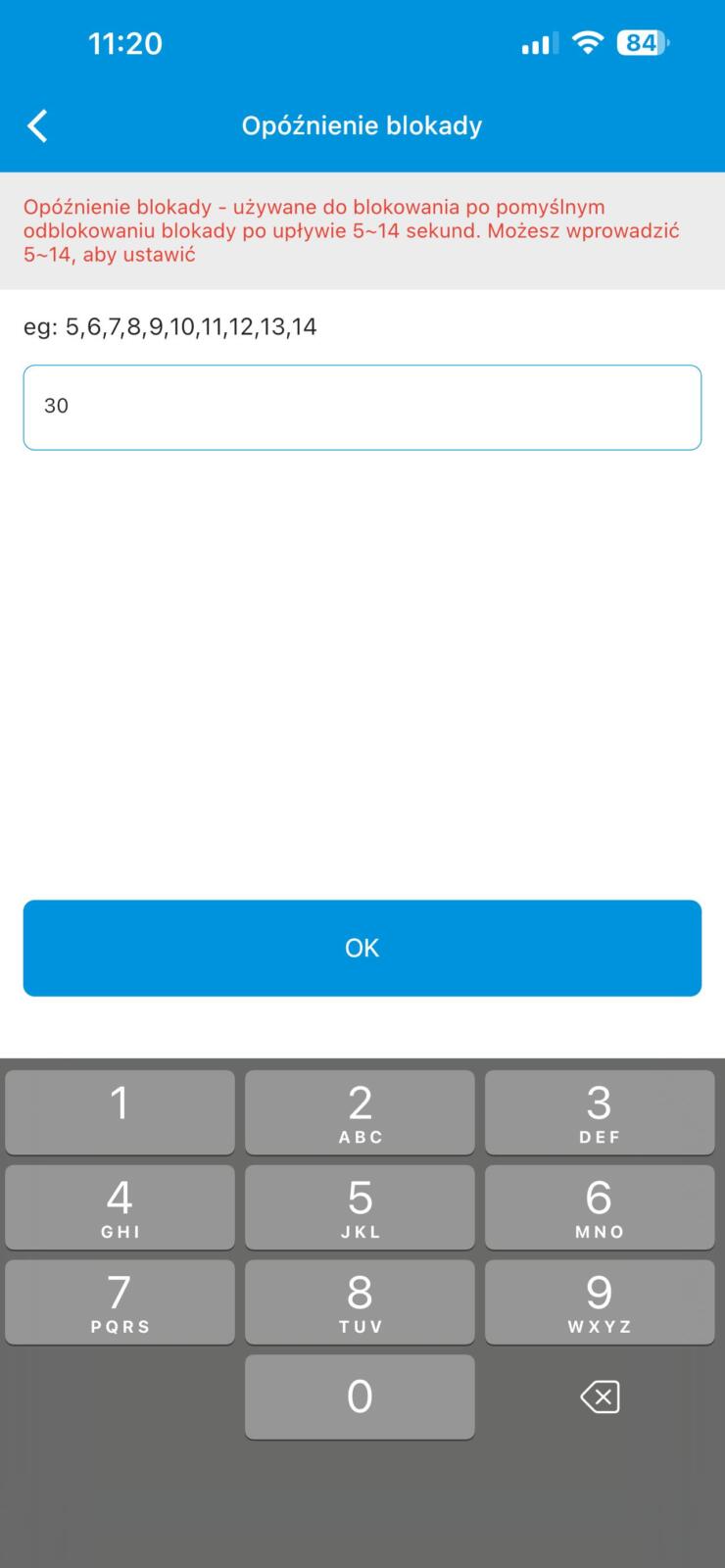The image size is (725, 1568).
Task: Type digit 5 on the keypad
Action: [x=360, y=1207]
